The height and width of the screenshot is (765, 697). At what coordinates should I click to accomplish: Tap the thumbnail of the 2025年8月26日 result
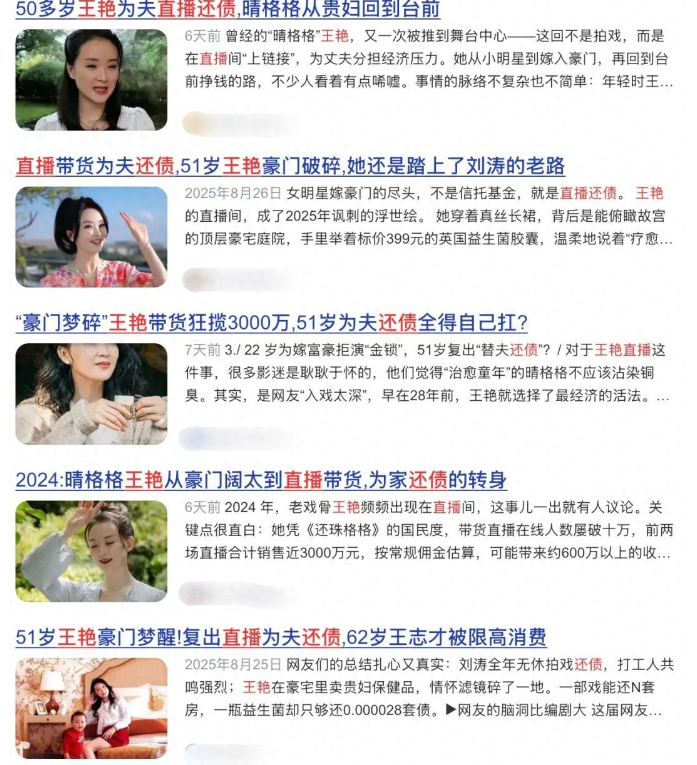[91, 236]
